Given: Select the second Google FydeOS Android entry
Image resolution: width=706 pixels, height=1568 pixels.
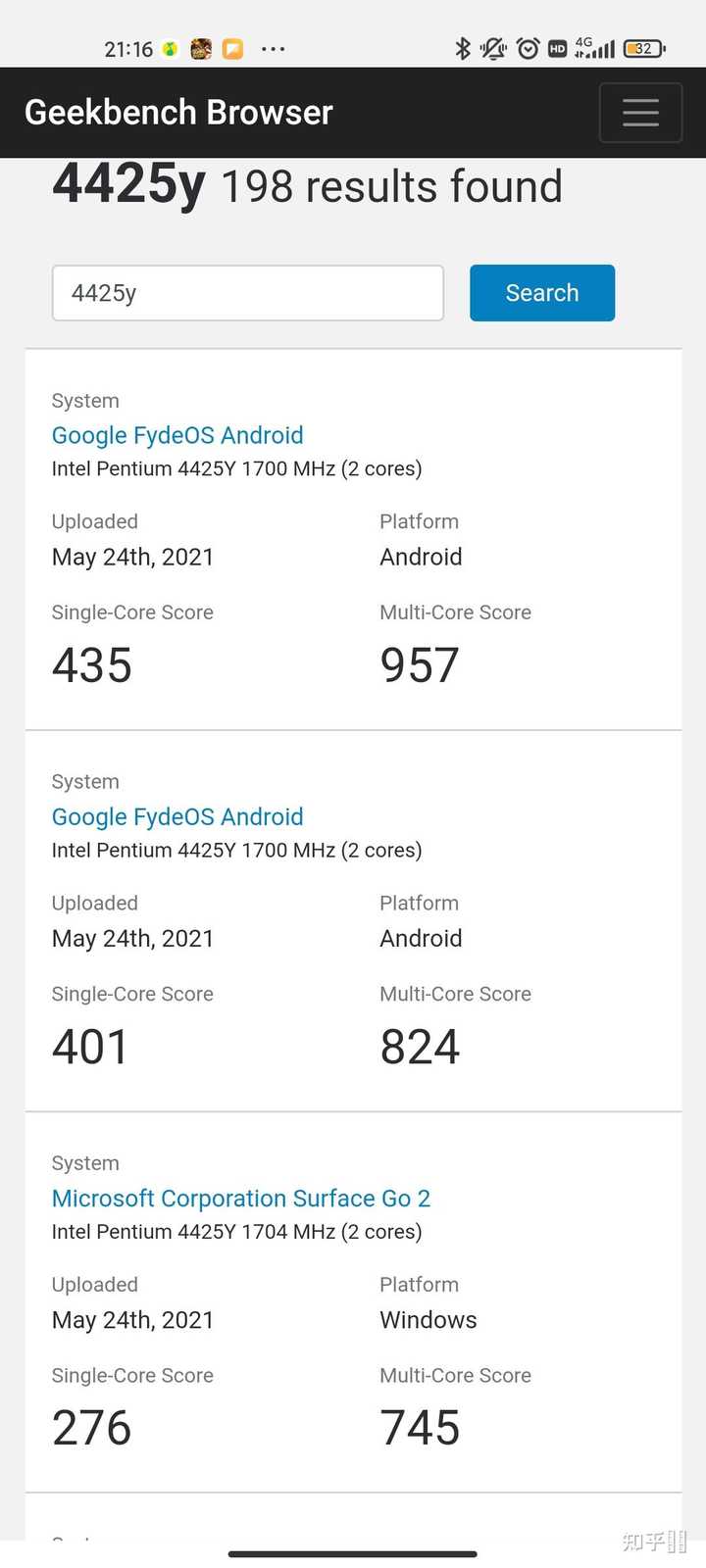Looking at the screenshot, I should pos(177,816).
